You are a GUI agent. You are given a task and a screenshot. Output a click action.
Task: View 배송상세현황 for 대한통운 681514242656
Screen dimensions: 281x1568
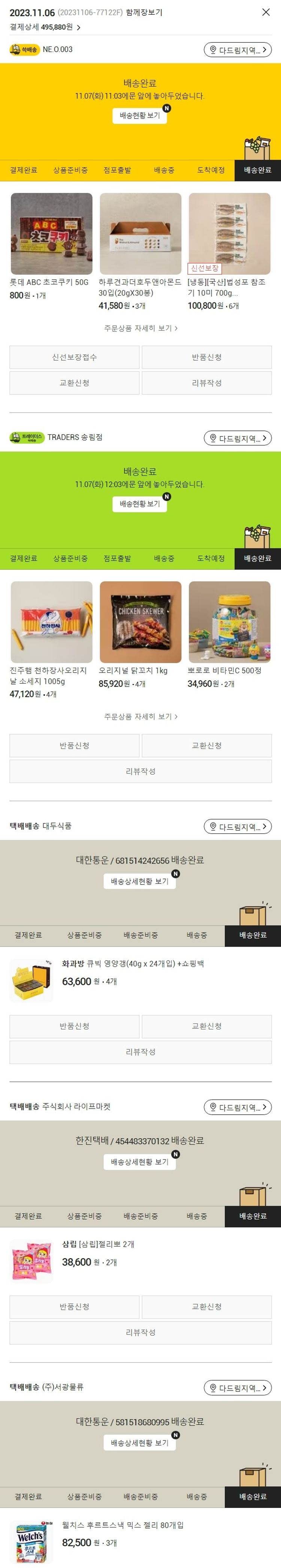[x=139, y=882]
